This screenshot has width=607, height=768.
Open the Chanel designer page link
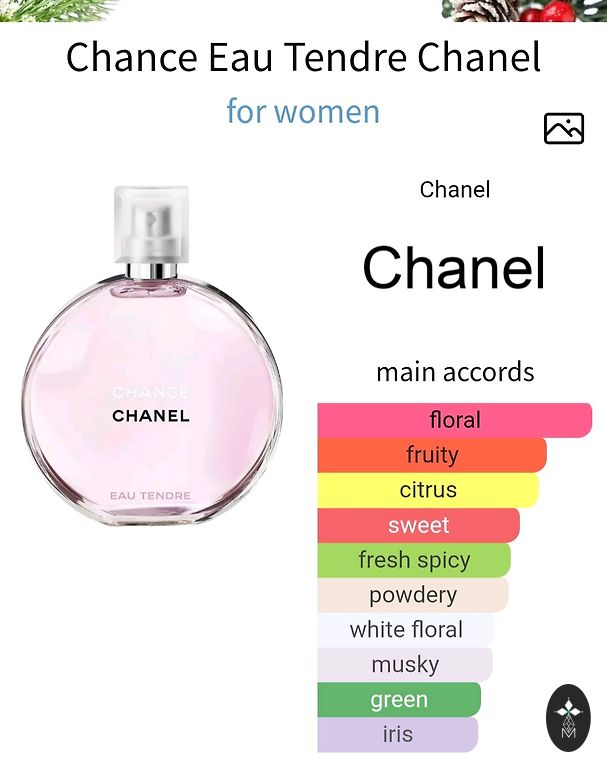coord(454,189)
